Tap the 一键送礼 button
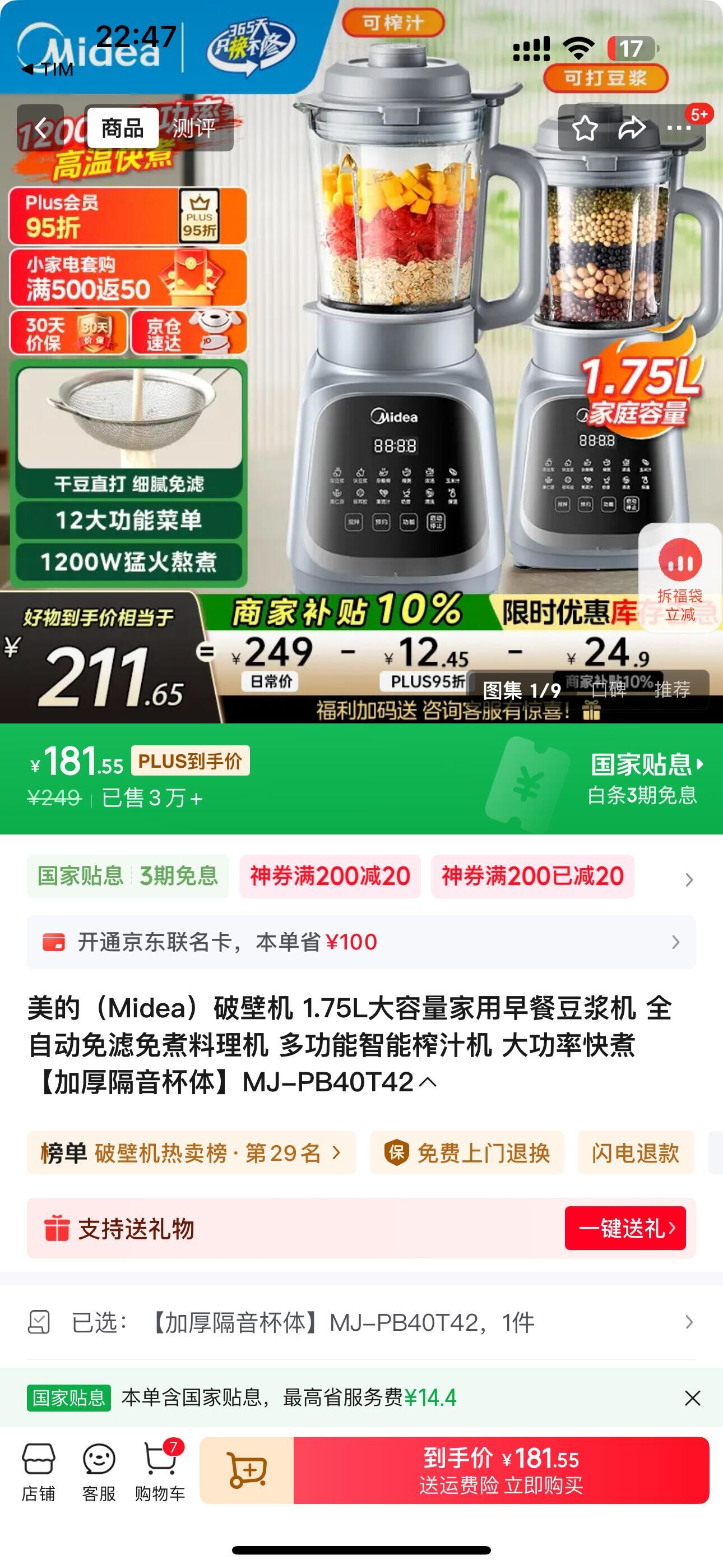723x1568 pixels. (625, 1228)
